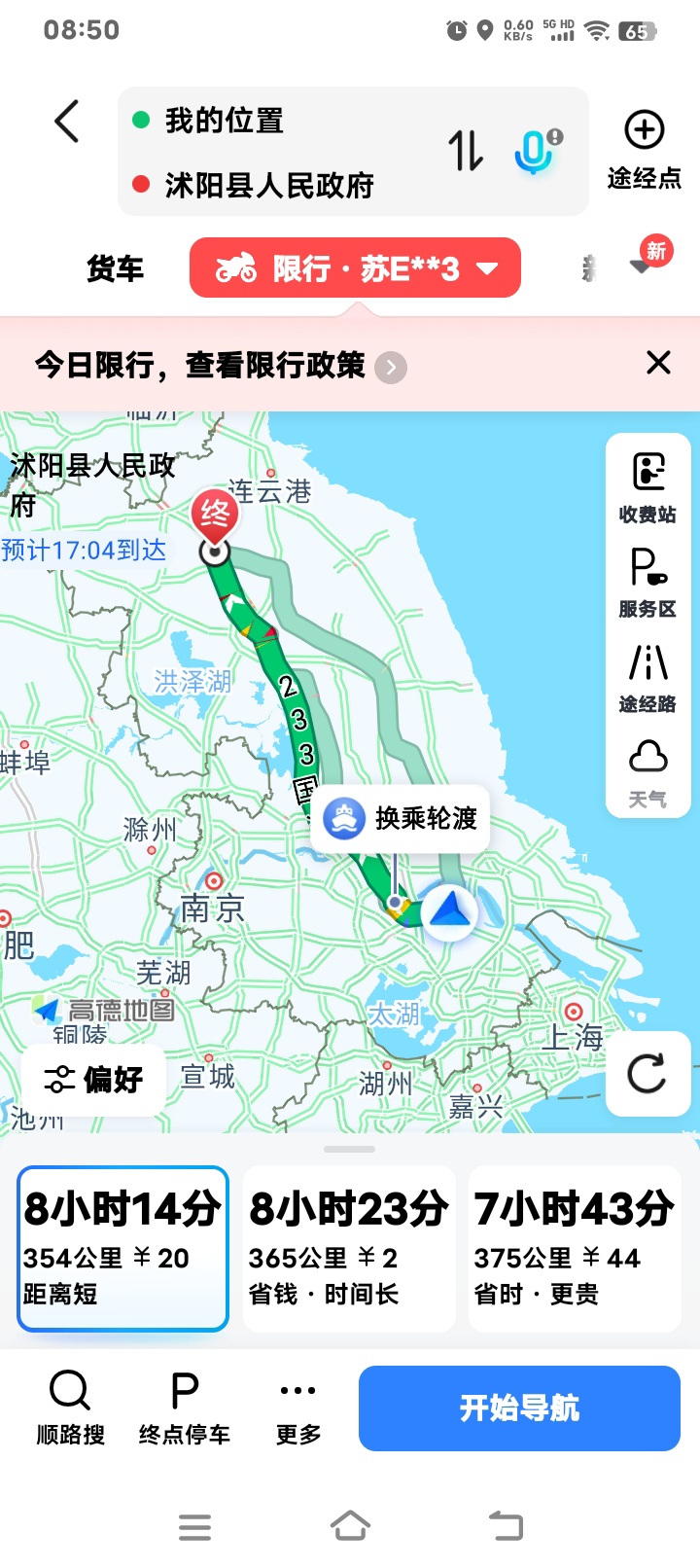Edit the starting point 我的位置
The image size is (700, 1568).
(x=224, y=121)
